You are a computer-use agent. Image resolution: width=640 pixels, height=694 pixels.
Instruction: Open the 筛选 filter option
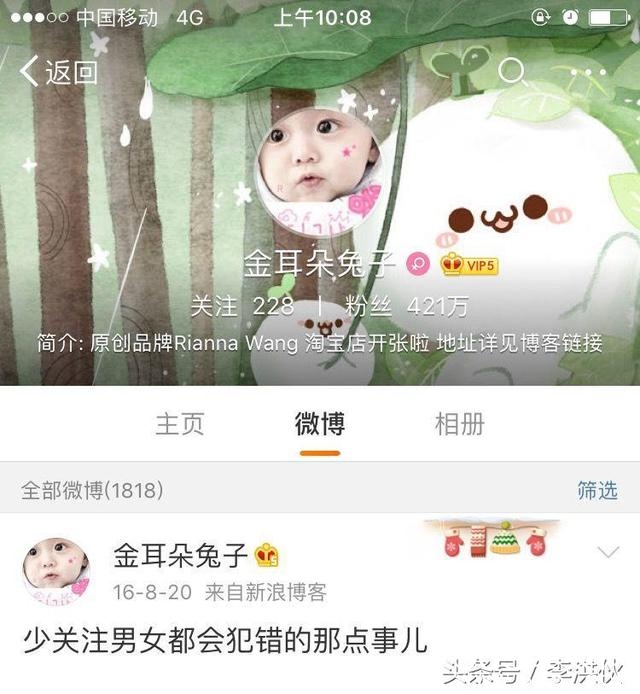[597, 490]
